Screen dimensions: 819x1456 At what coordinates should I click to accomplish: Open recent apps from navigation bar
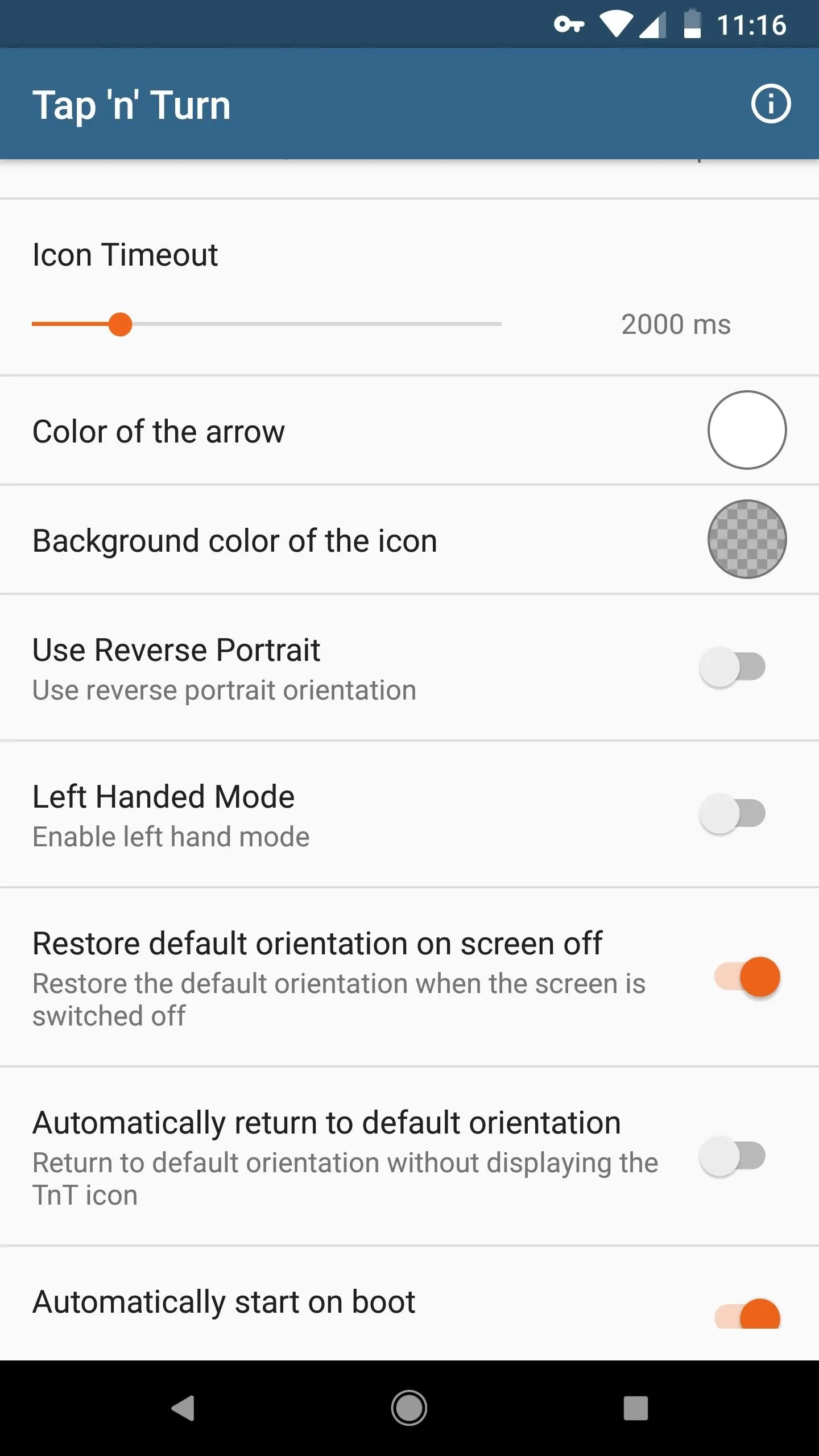[x=636, y=1408]
